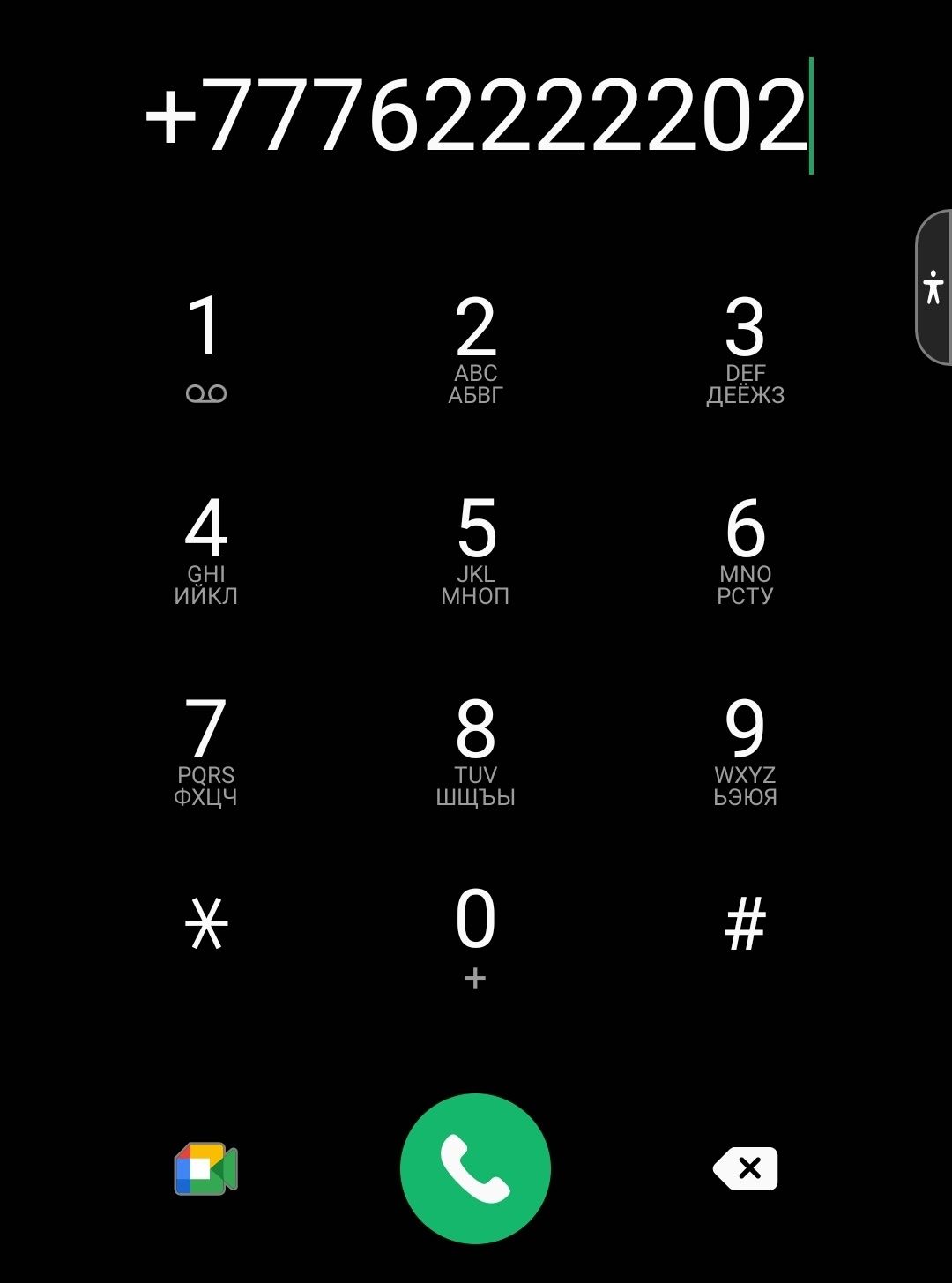Start a Google Meet video call
Screen dimensions: 952x1283
pos(205,1168)
